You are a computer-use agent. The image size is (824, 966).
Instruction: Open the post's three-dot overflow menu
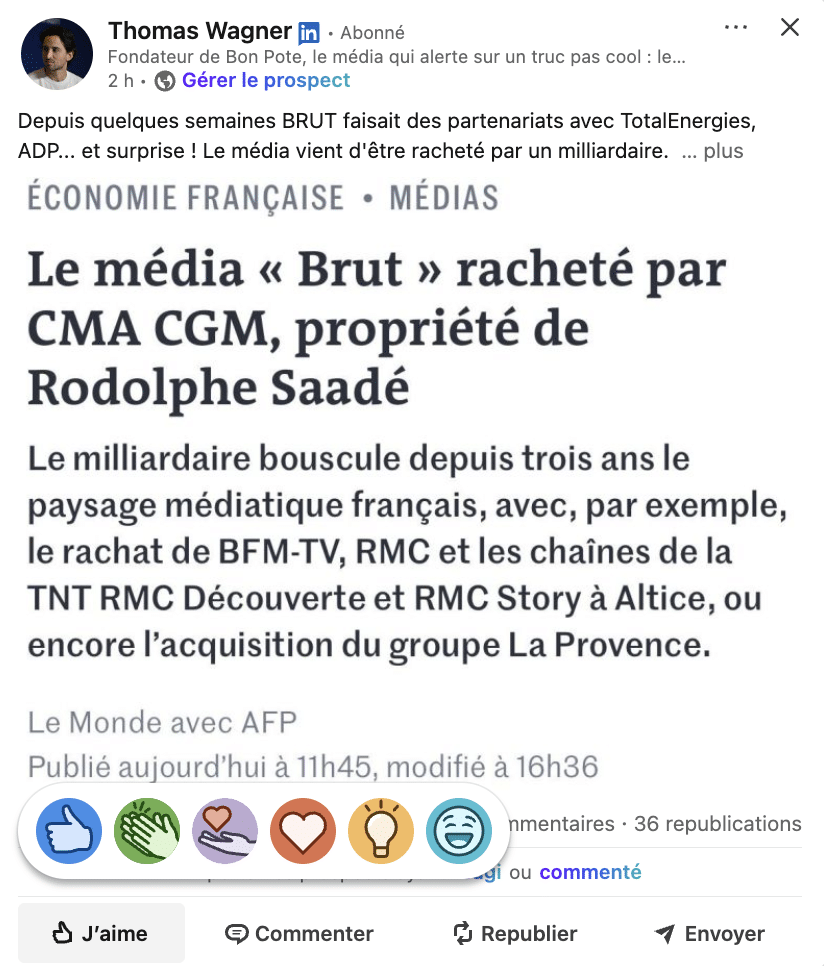coord(736,28)
